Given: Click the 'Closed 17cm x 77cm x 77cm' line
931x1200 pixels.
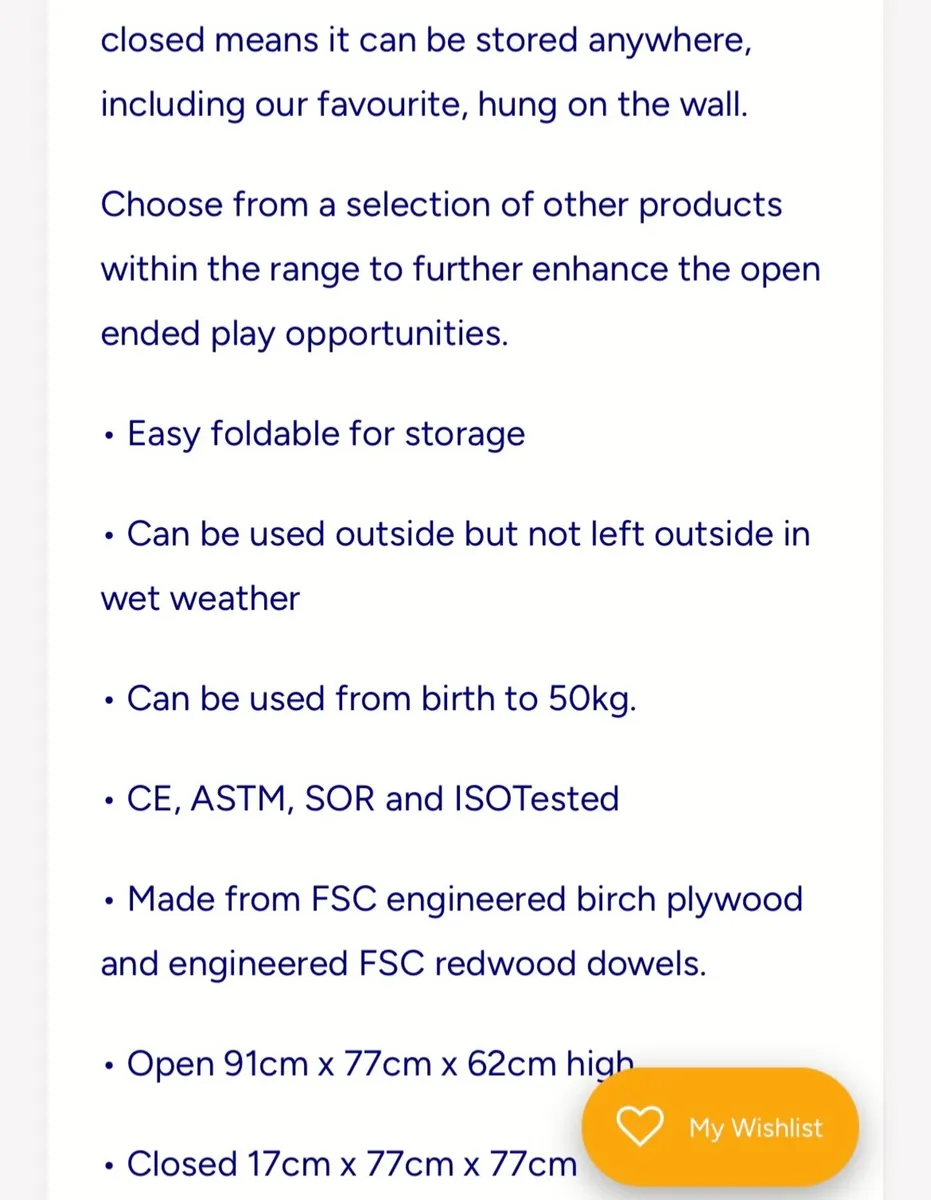Looking at the screenshot, I should (x=350, y=1164).
